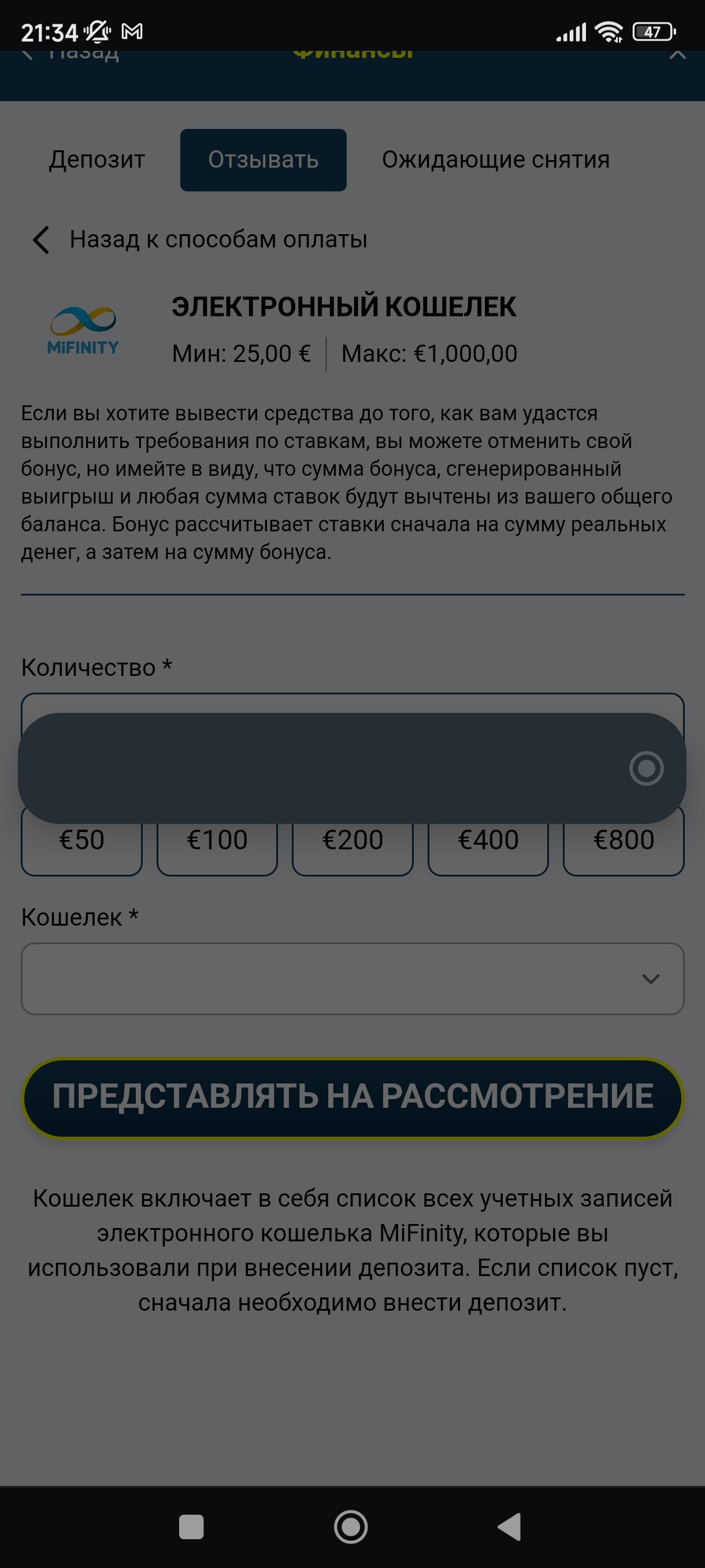Tap ПРЕДСТАВЛЯТЬ НА РАССМОТРЕНИЕ button

(353, 1097)
